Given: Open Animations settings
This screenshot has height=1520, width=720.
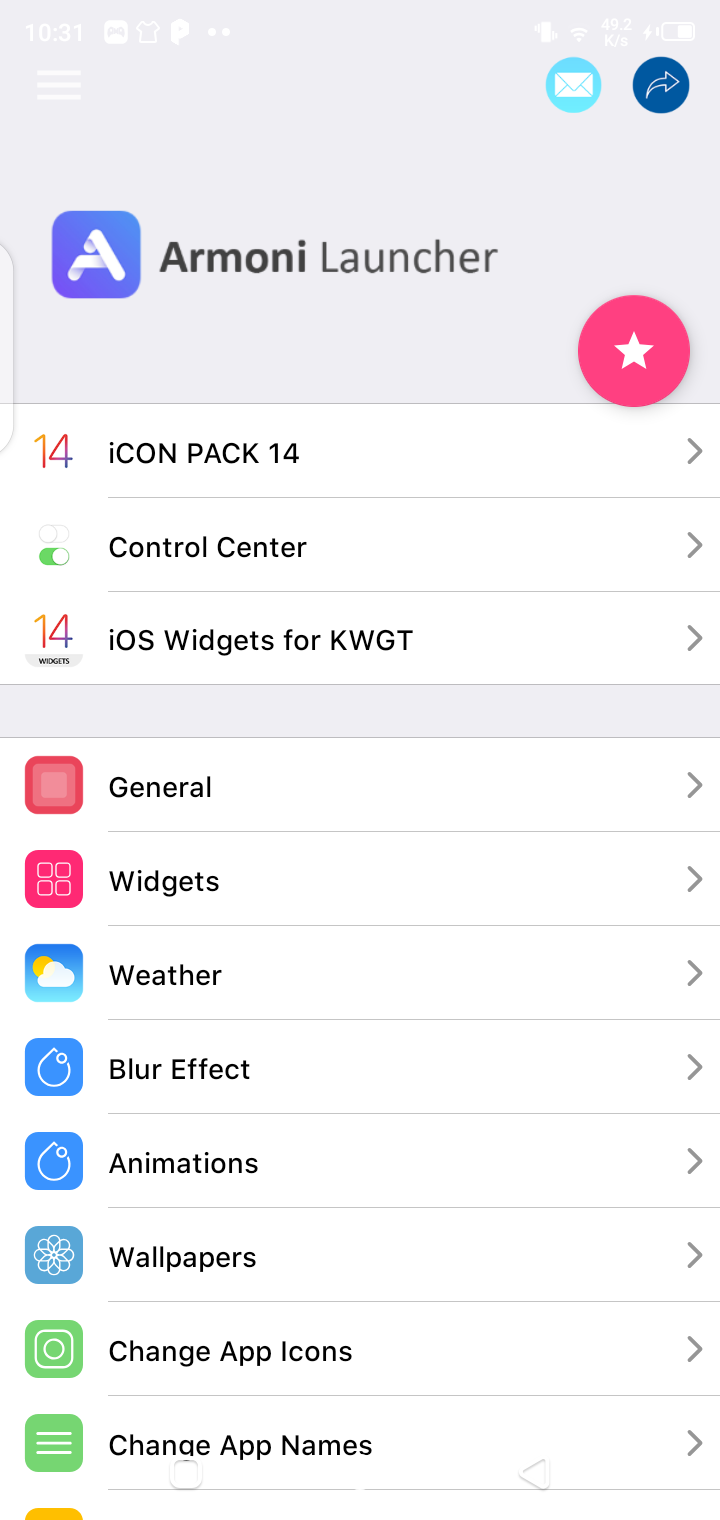Looking at the screenshot, I should pyautogui.click(x=360, y=1162).
